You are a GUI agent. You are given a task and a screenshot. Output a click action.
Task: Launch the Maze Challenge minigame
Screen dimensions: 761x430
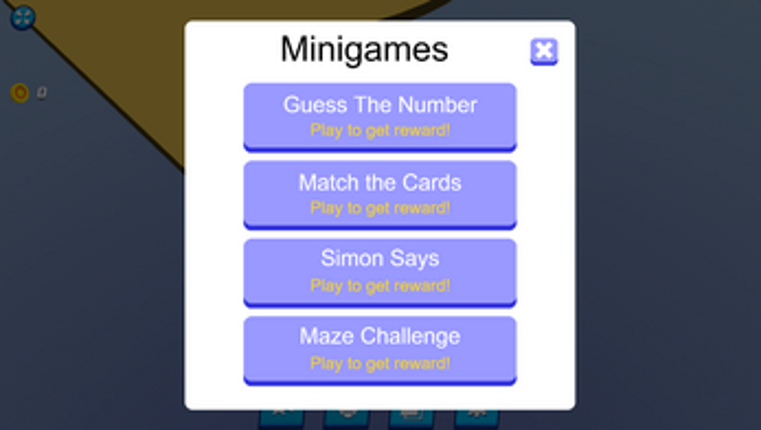380,349
